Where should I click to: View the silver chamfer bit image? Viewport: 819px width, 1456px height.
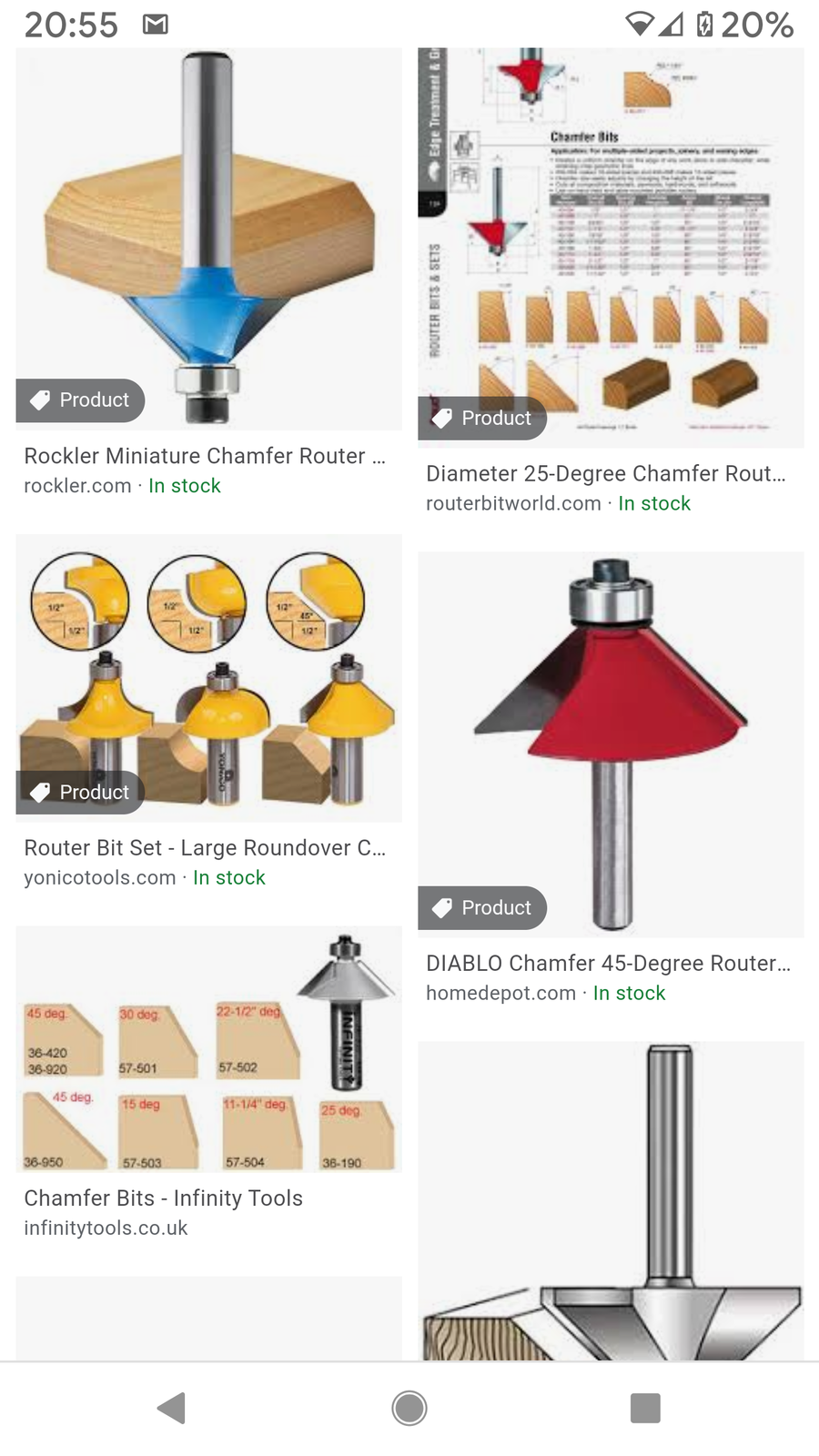point(611,1201)
